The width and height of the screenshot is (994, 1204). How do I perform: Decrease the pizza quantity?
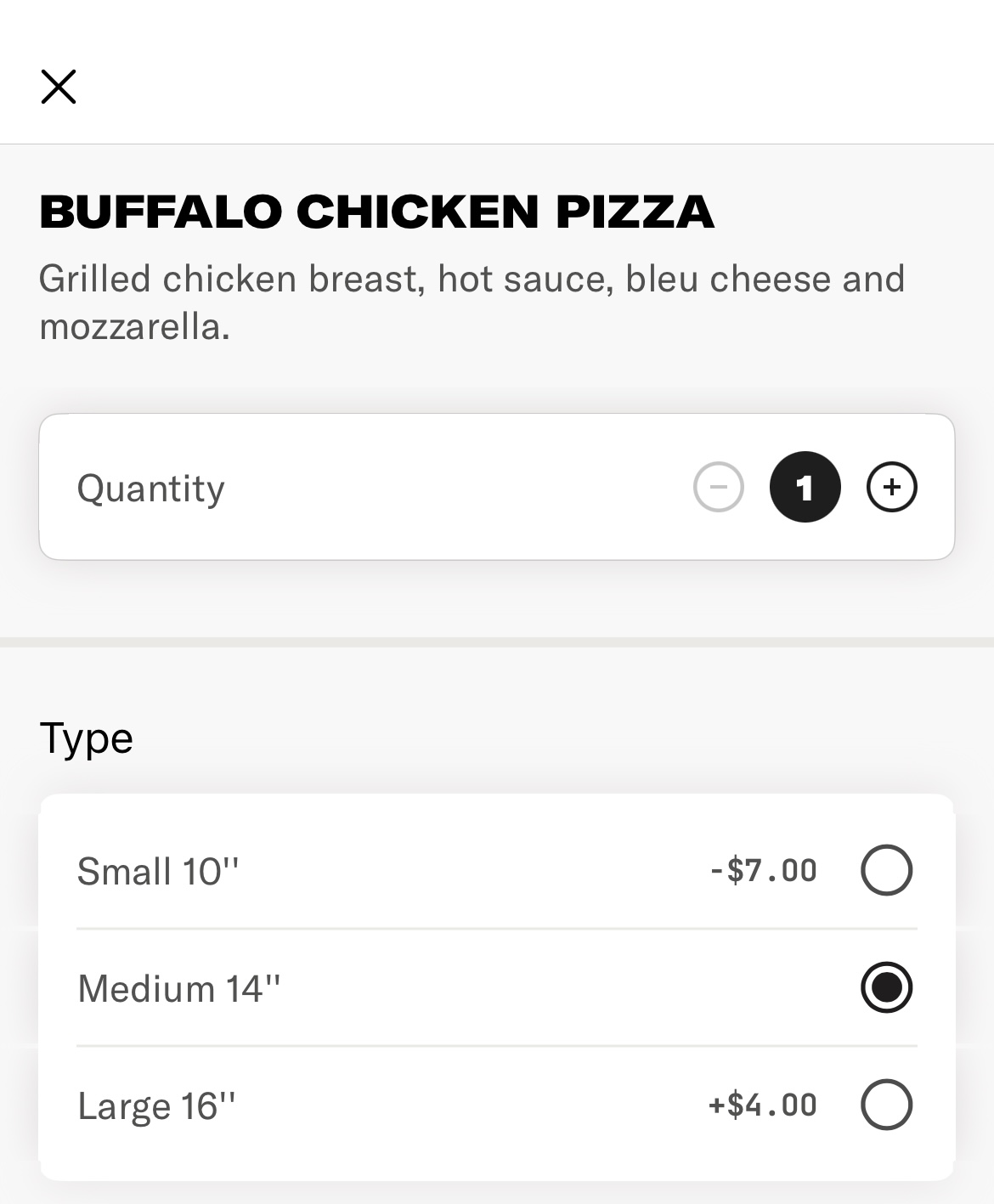pyautogui.click(x=719, y=487)
